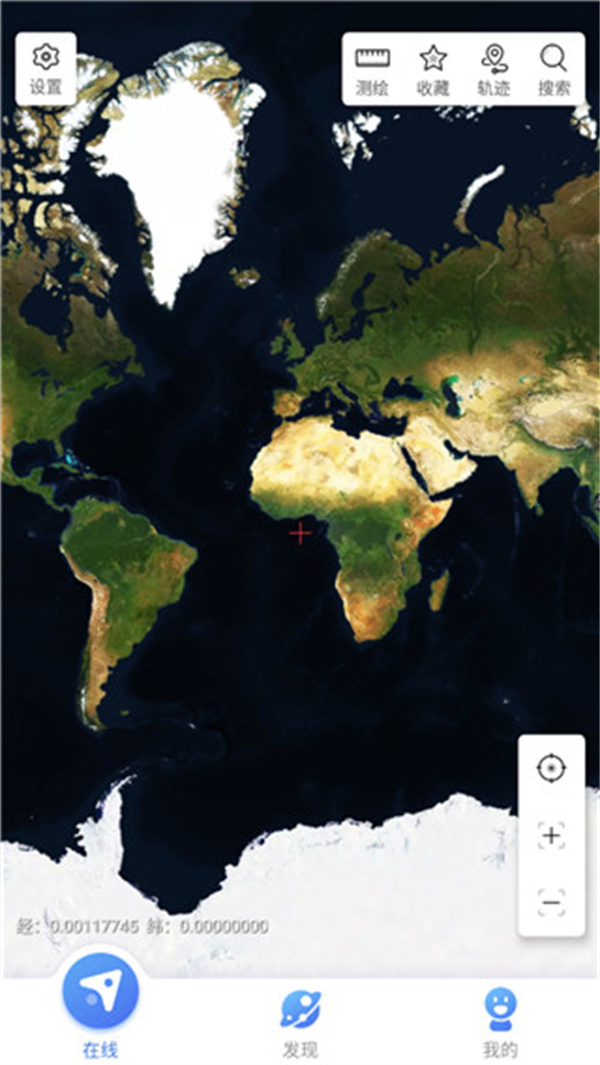Zoom out with the minus button
The height and width of the screenshot is (1065, 600).
click(x=551, y=903)
